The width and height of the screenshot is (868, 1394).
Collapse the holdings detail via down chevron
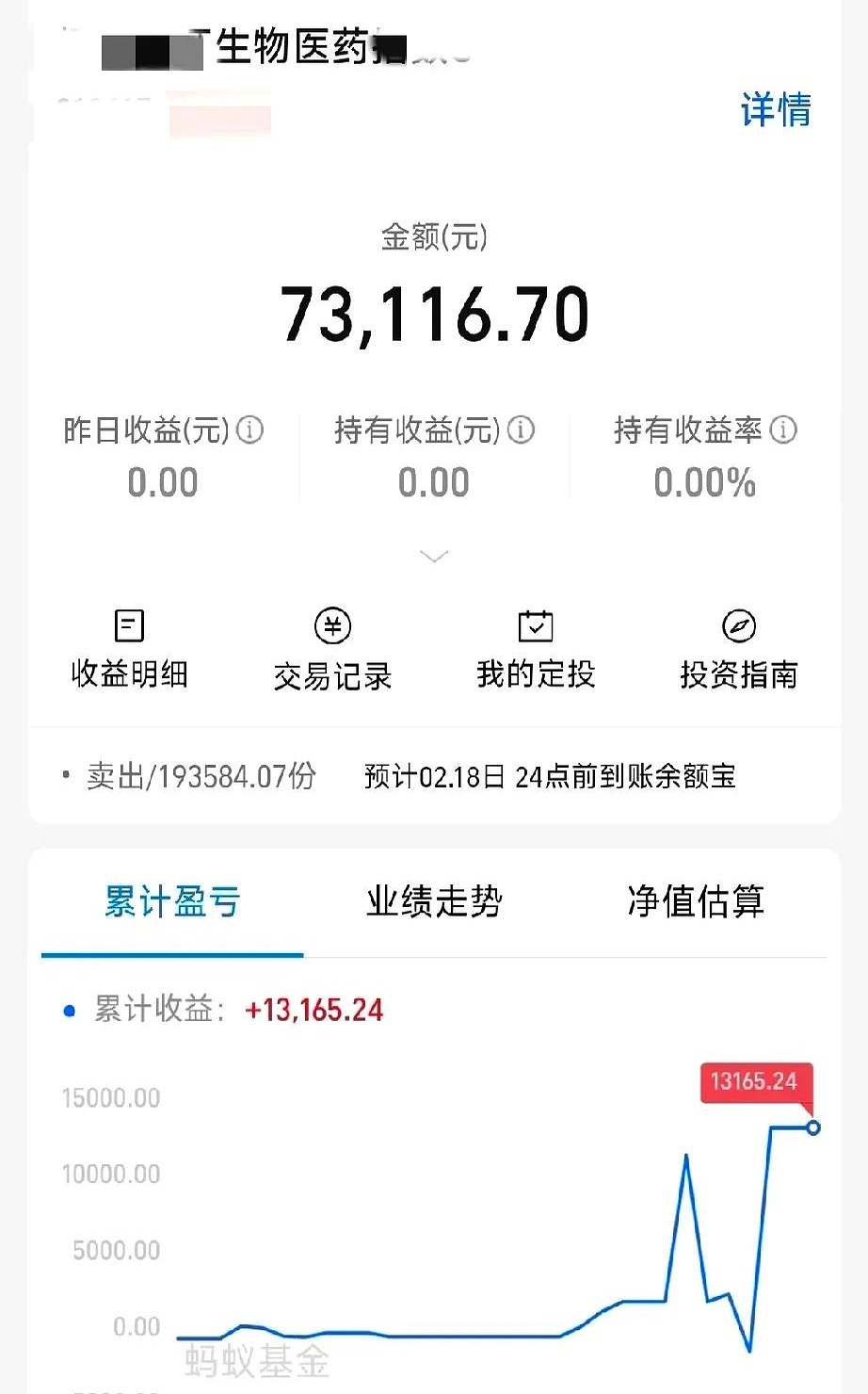pos(433,557)
